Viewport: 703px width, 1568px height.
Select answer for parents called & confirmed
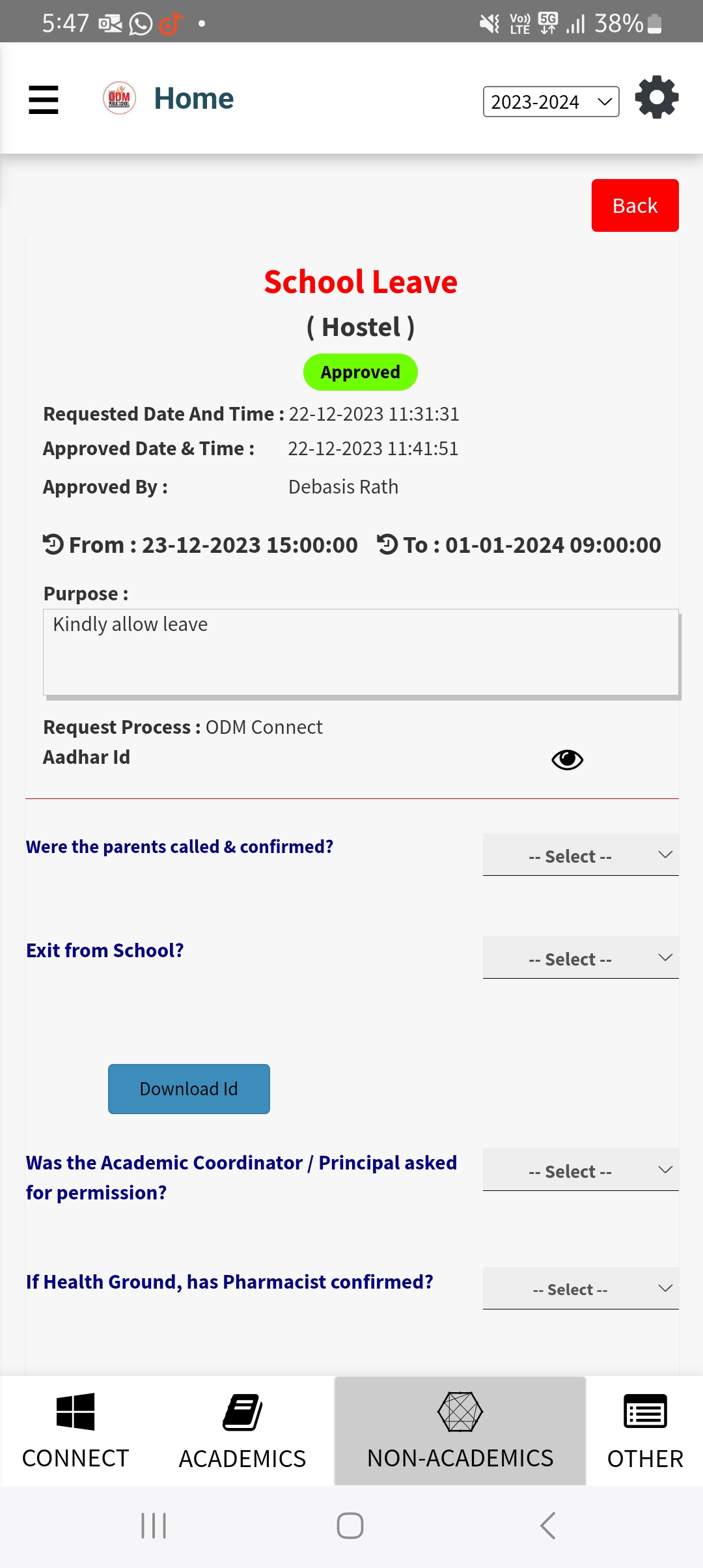581,856
